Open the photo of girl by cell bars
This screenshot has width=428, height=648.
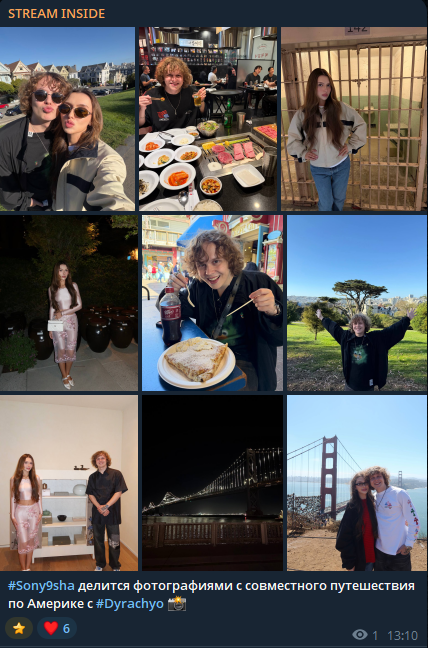(354, 119)
